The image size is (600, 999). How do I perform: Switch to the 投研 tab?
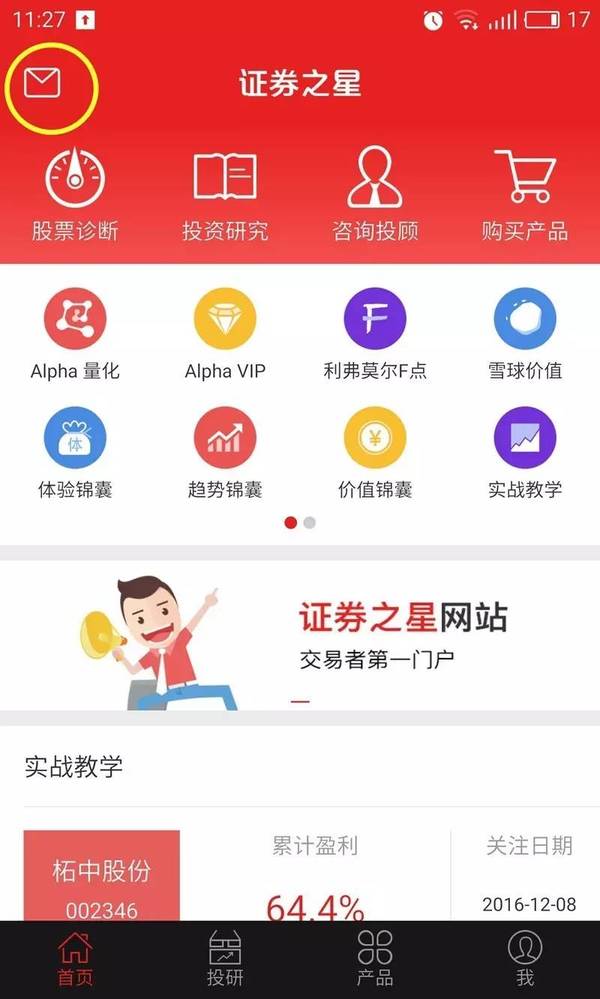[225, 958]
